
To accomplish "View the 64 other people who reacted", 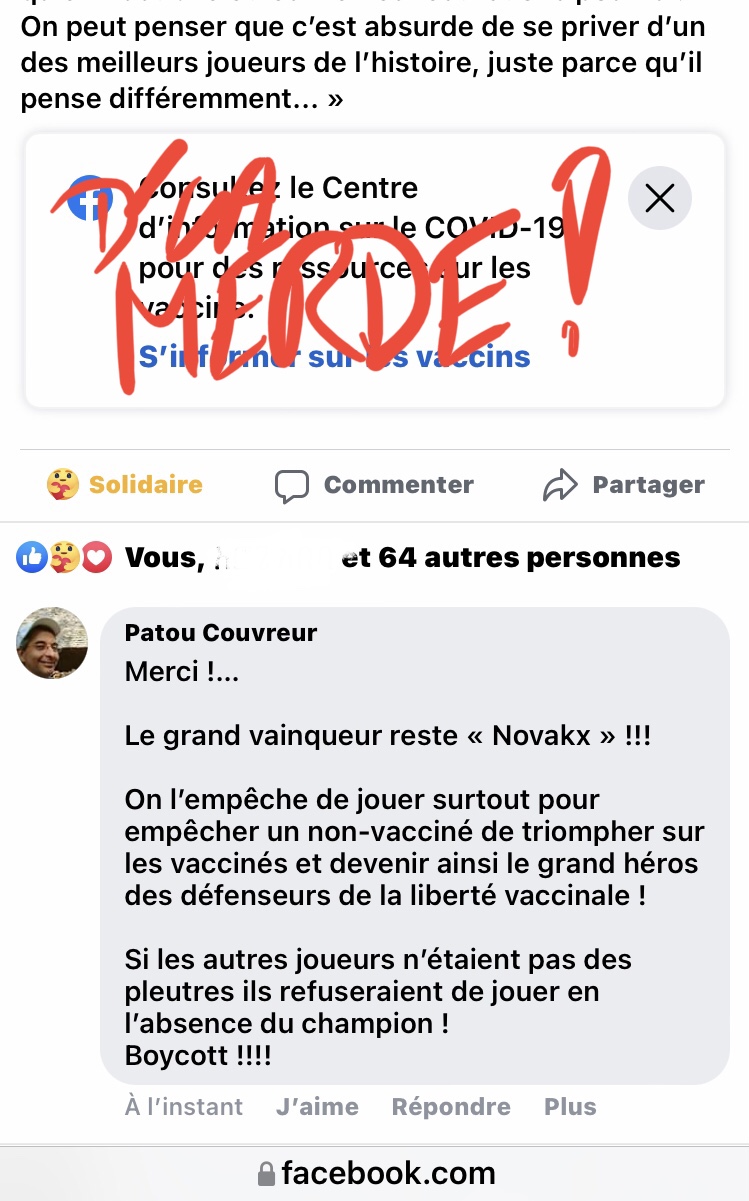I will [x=402, y=557].
